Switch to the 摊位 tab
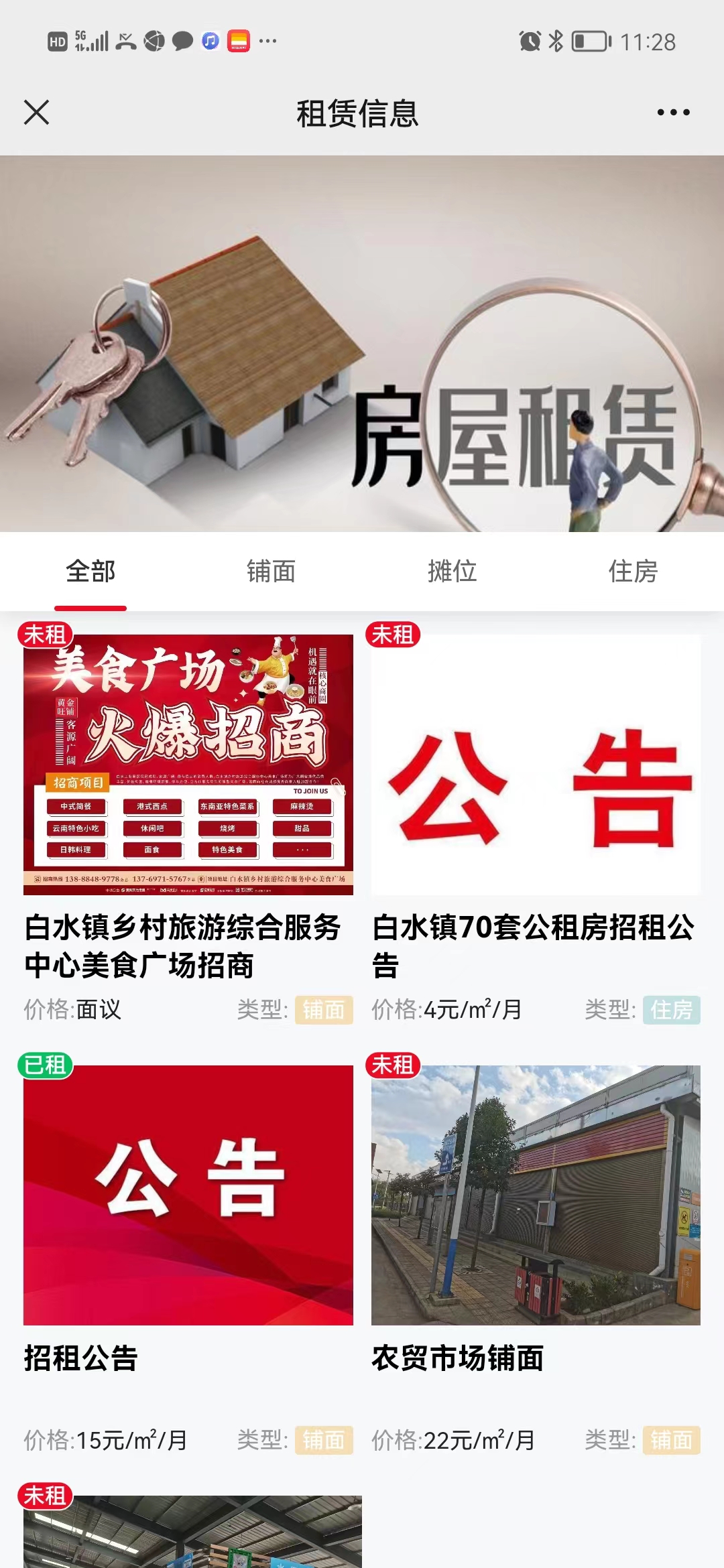Image resolution: width=724 pixels, height=1568 pixels. 452,572
